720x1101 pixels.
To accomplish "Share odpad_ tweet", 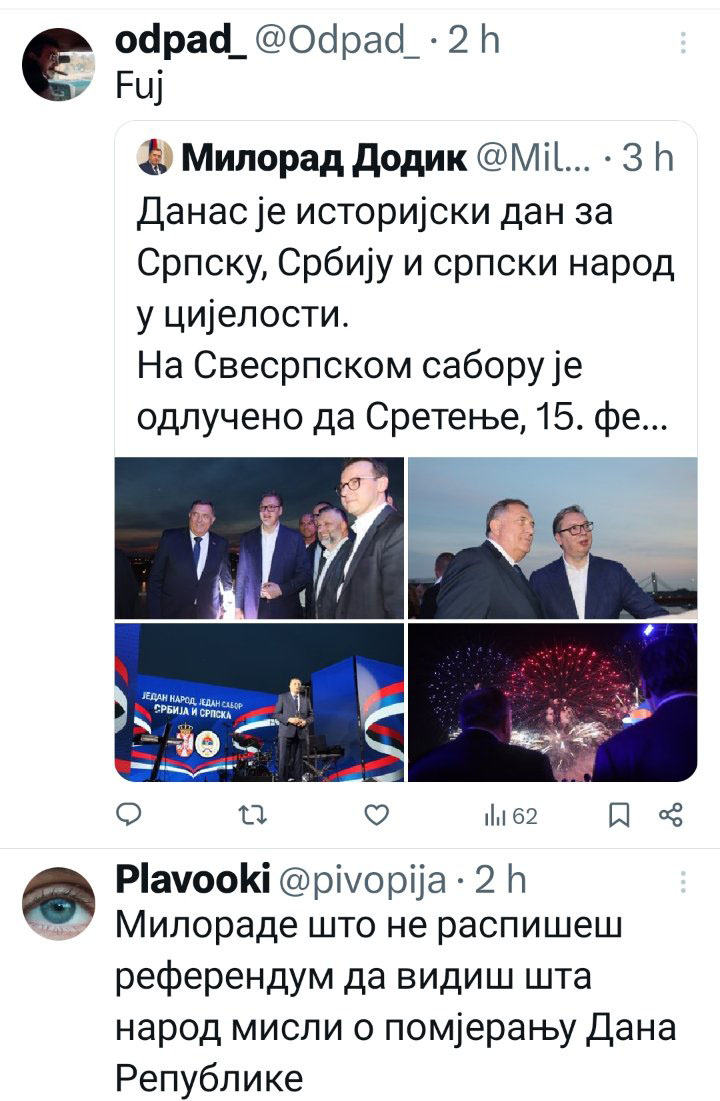I will tap(672, 816).
